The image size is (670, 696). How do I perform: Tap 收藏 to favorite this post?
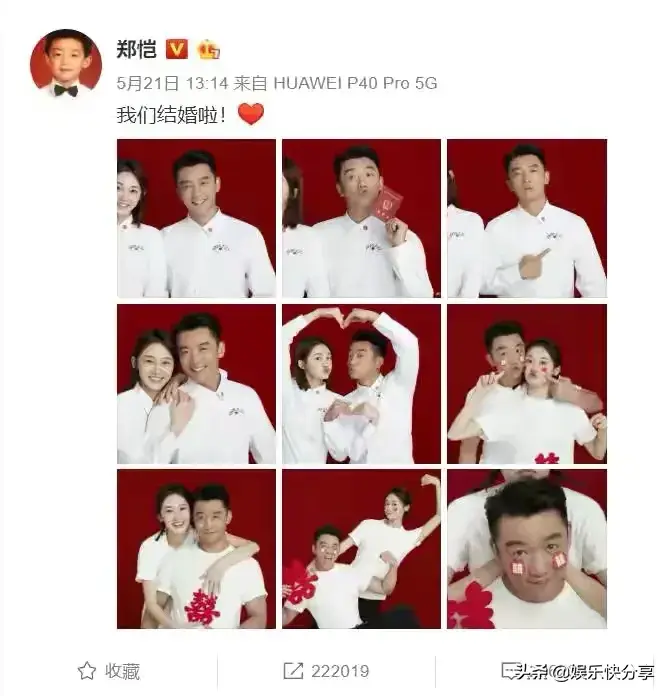click(x=109, y=671)
